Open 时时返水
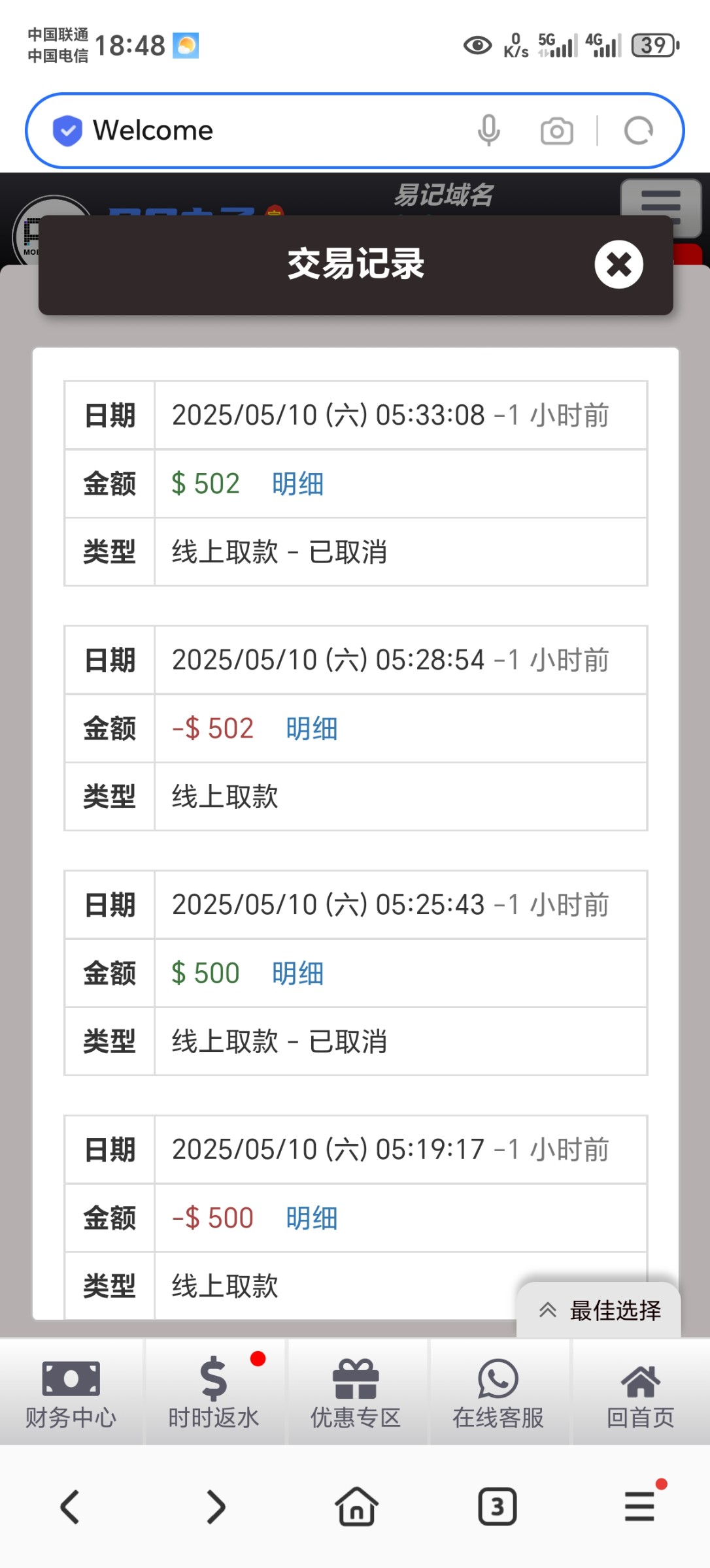Image resolution: width=710 pixels, height=1568 pixels. point(214,1392)
